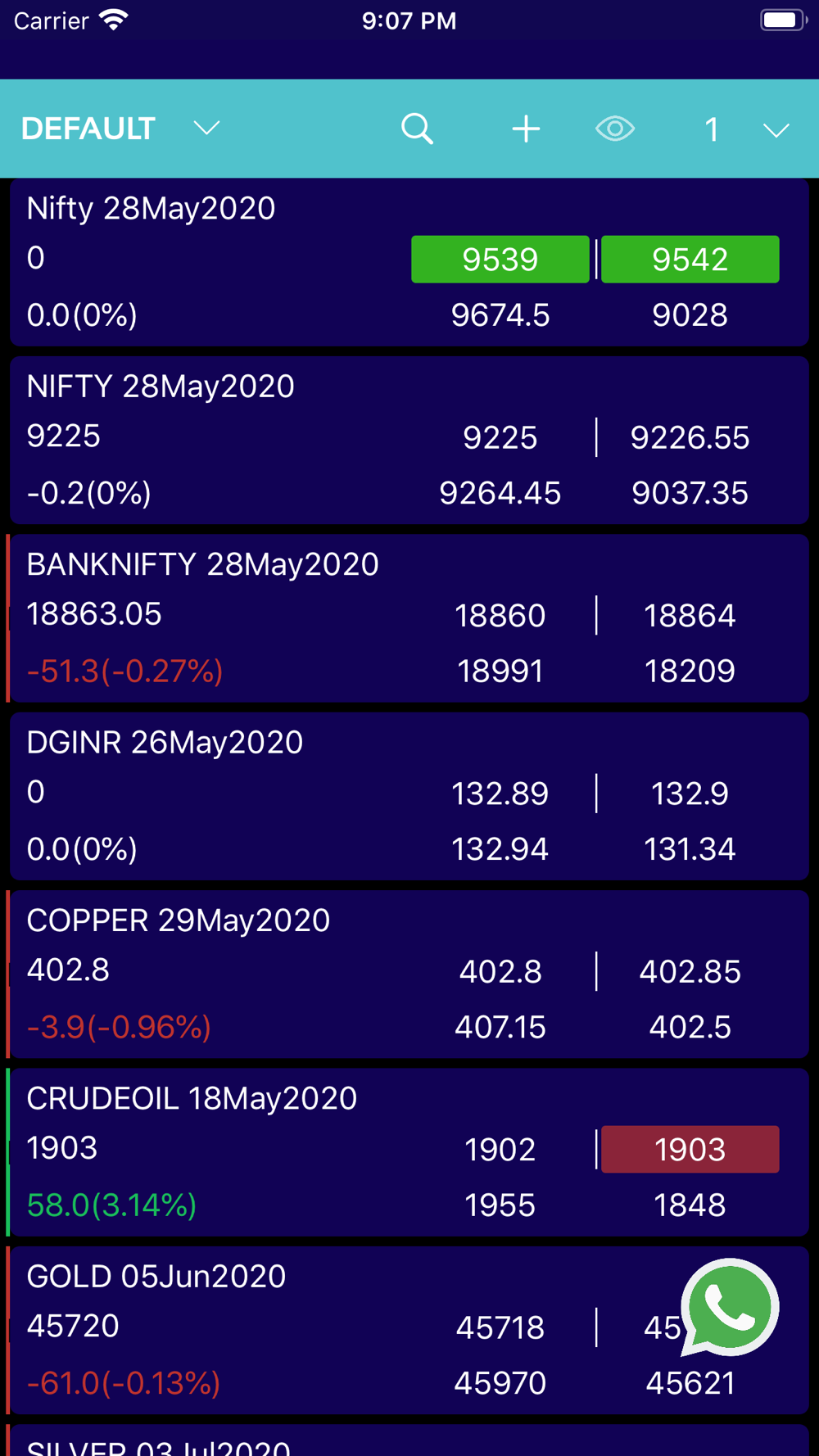Image resolution: width=819 pixels, height=1456 pixels.
Task: Open DGINR 26May2020 card
Action: point(409,796)
